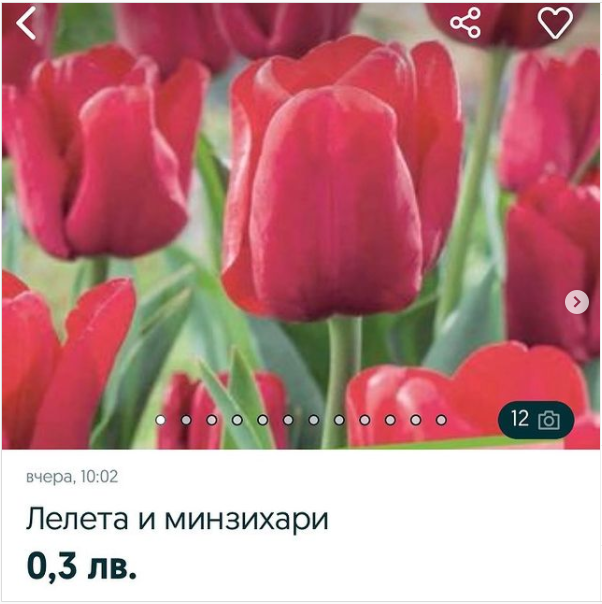Viewport: 602px width, 604px height.
Task: Add listing to favorites with heart
Action: pos(554,23)
